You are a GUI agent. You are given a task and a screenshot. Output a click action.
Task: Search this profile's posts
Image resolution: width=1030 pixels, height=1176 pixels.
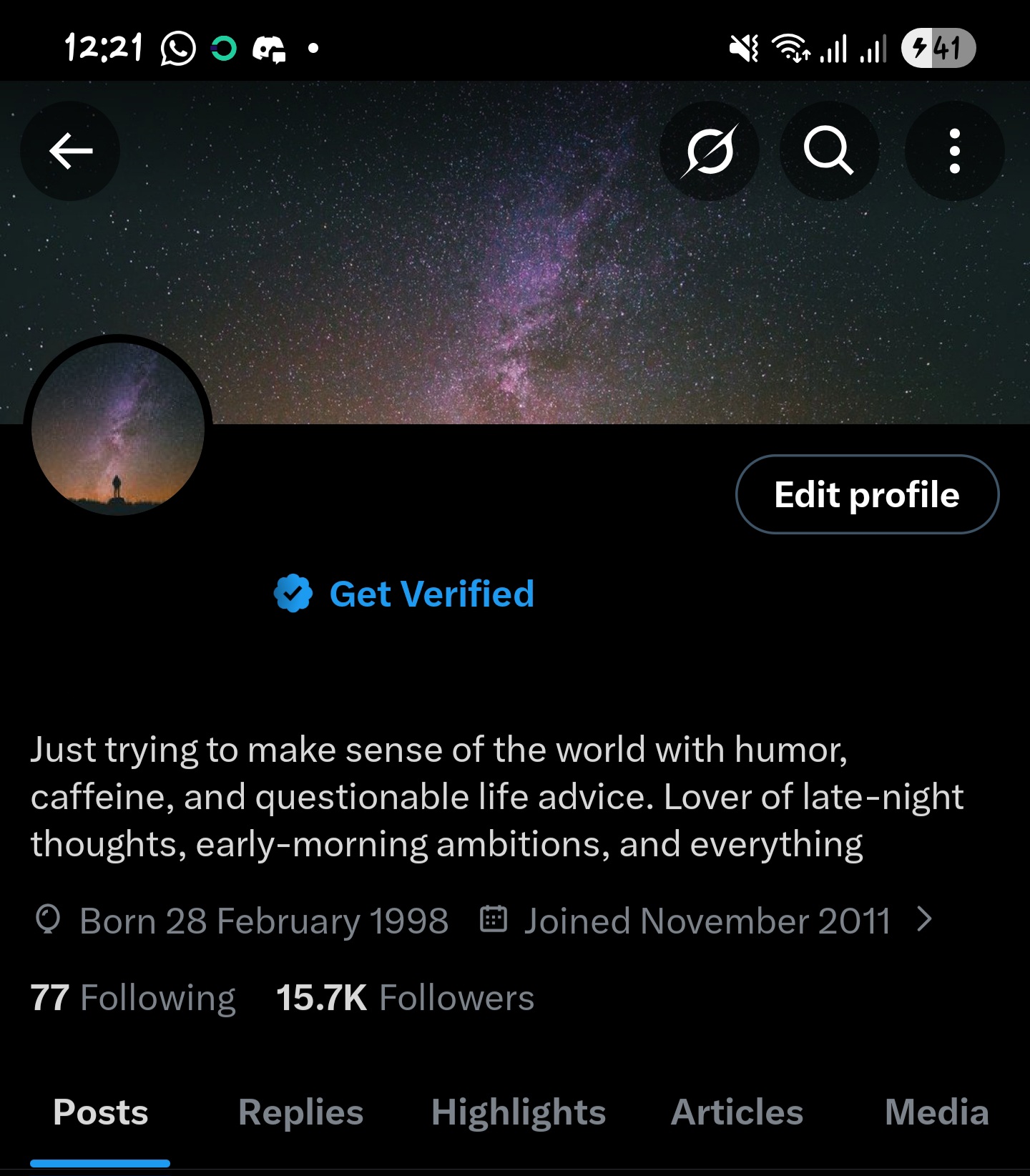click(x=828, y=151)
